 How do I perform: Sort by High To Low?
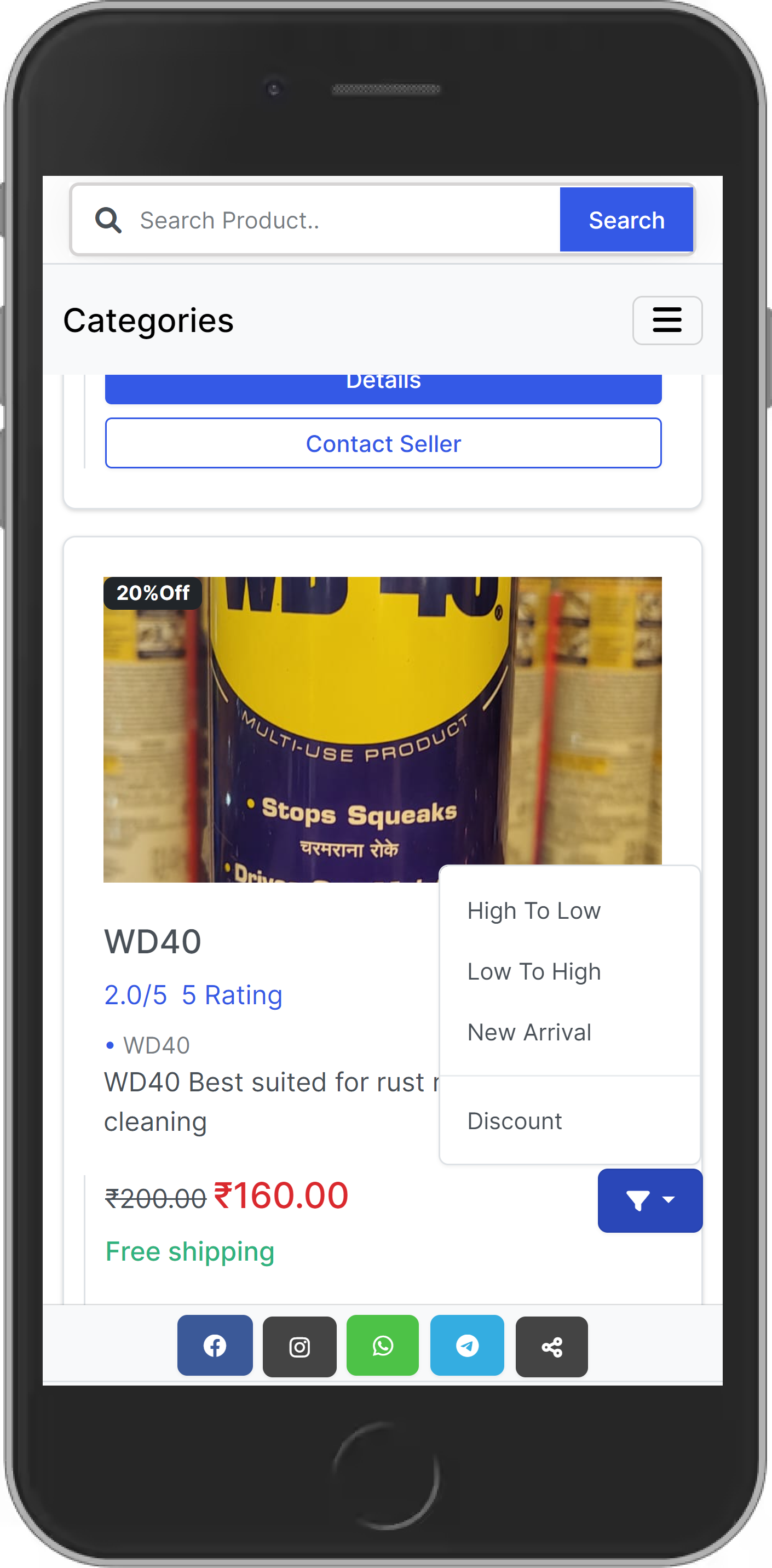tap(533, 911)
